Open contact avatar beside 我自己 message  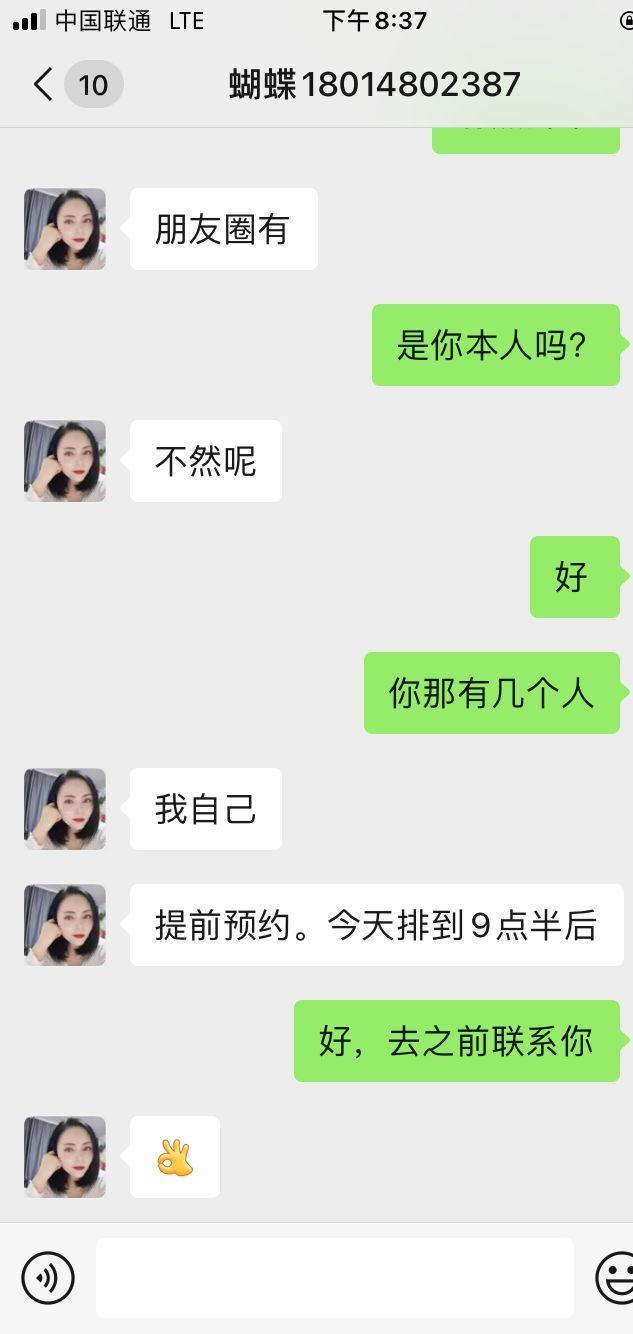click(x=65, y=809)
